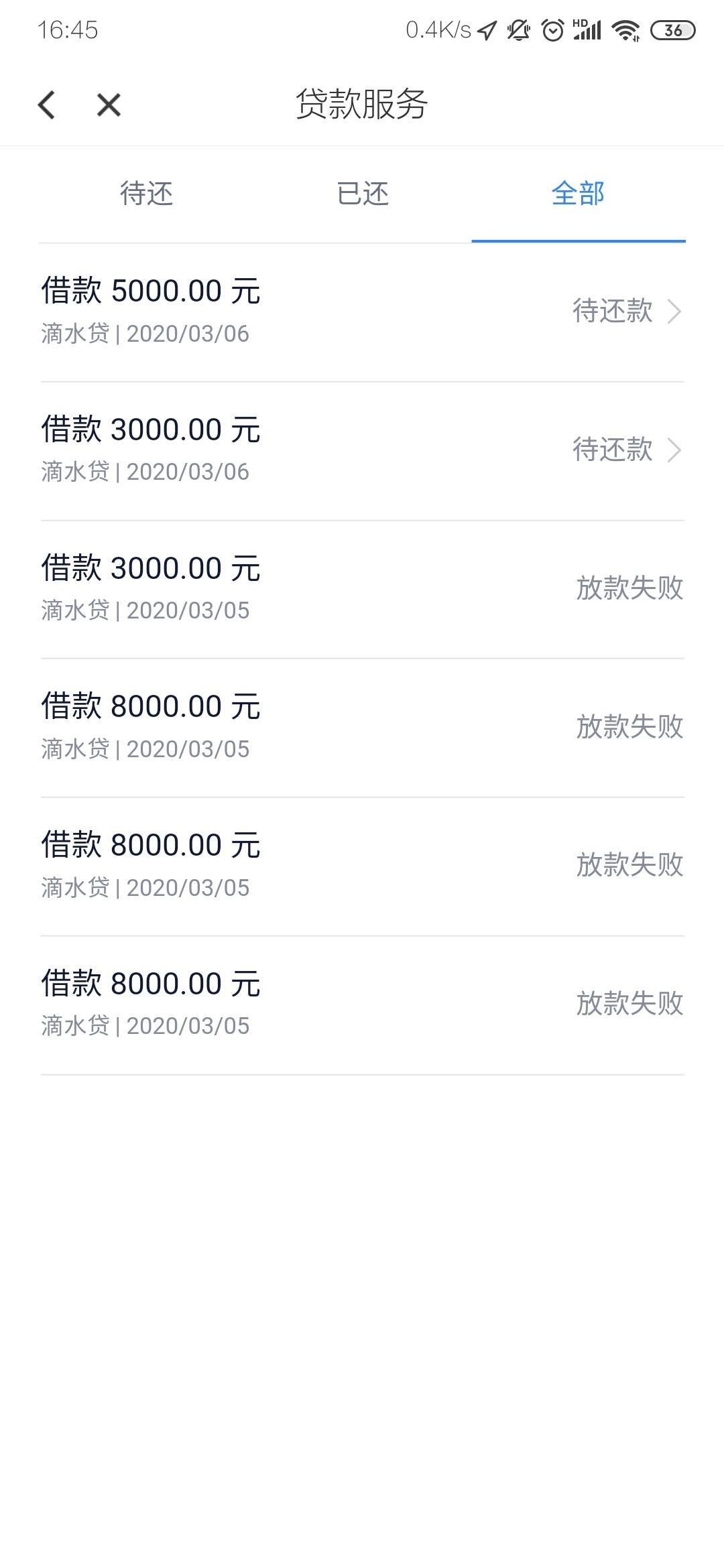Go back using the header arrow
This screenshot has height=1568, width=724.
click(x=46, y=105)
